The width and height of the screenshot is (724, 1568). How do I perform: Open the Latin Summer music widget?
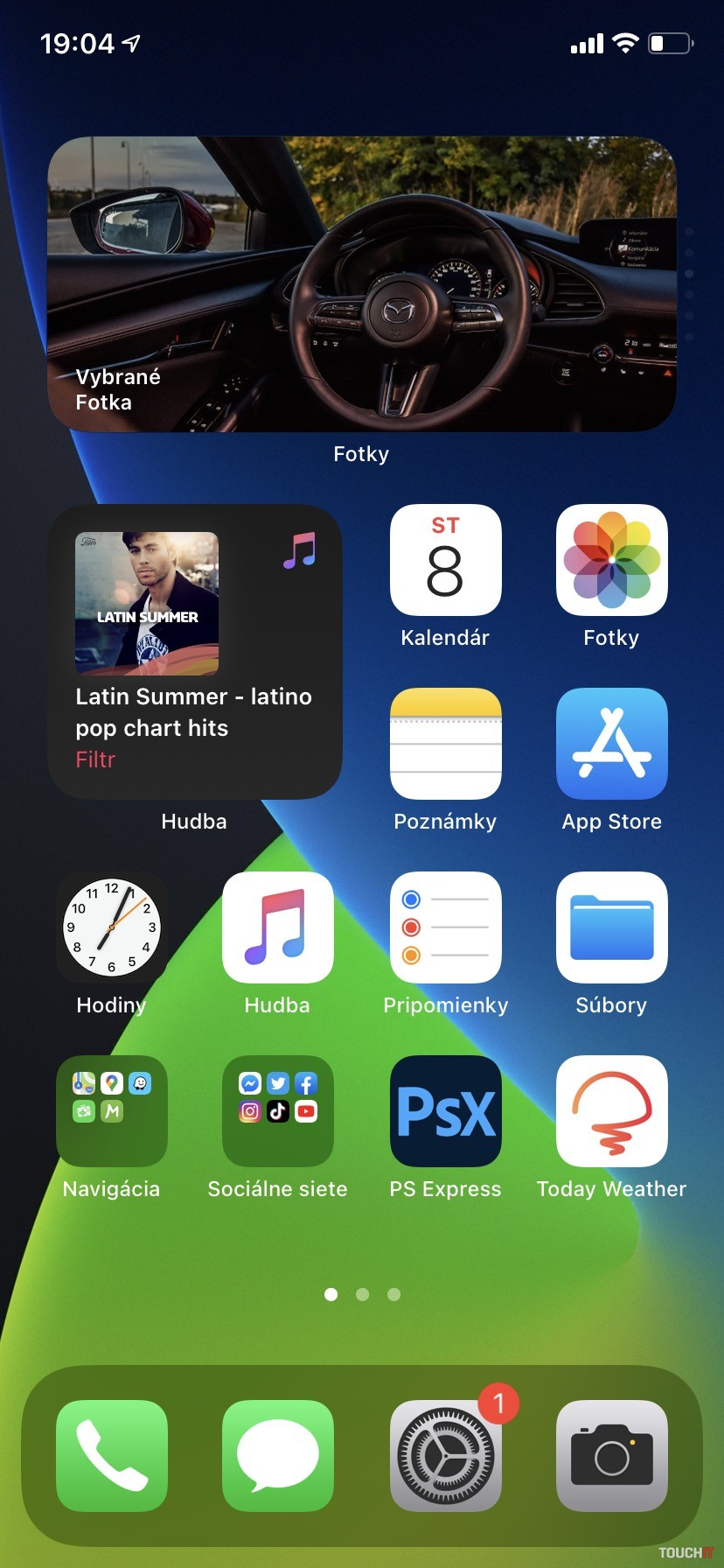point(194,652)
